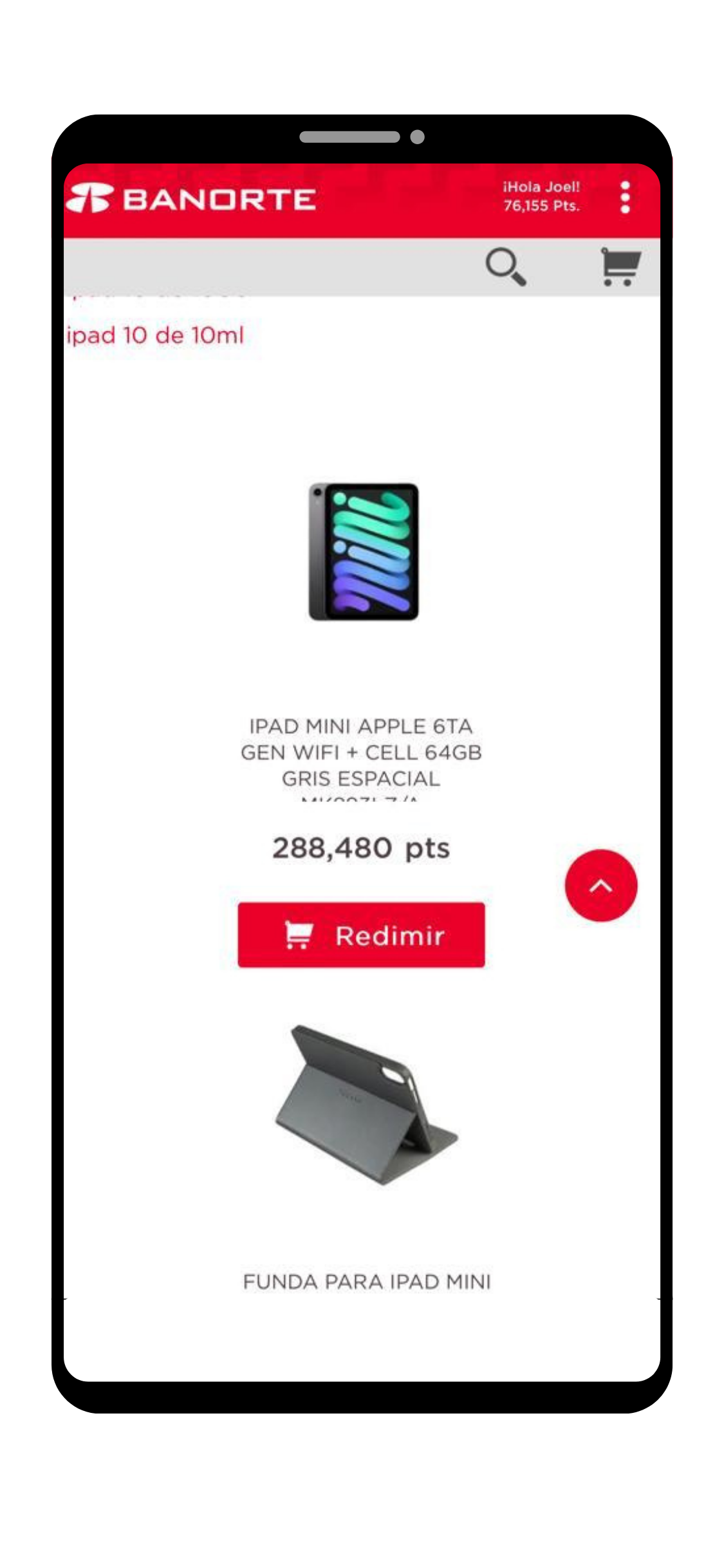724x1568 pixels.
Task: Open the three-dot overflow menu
Action: [x=624, y=197]
